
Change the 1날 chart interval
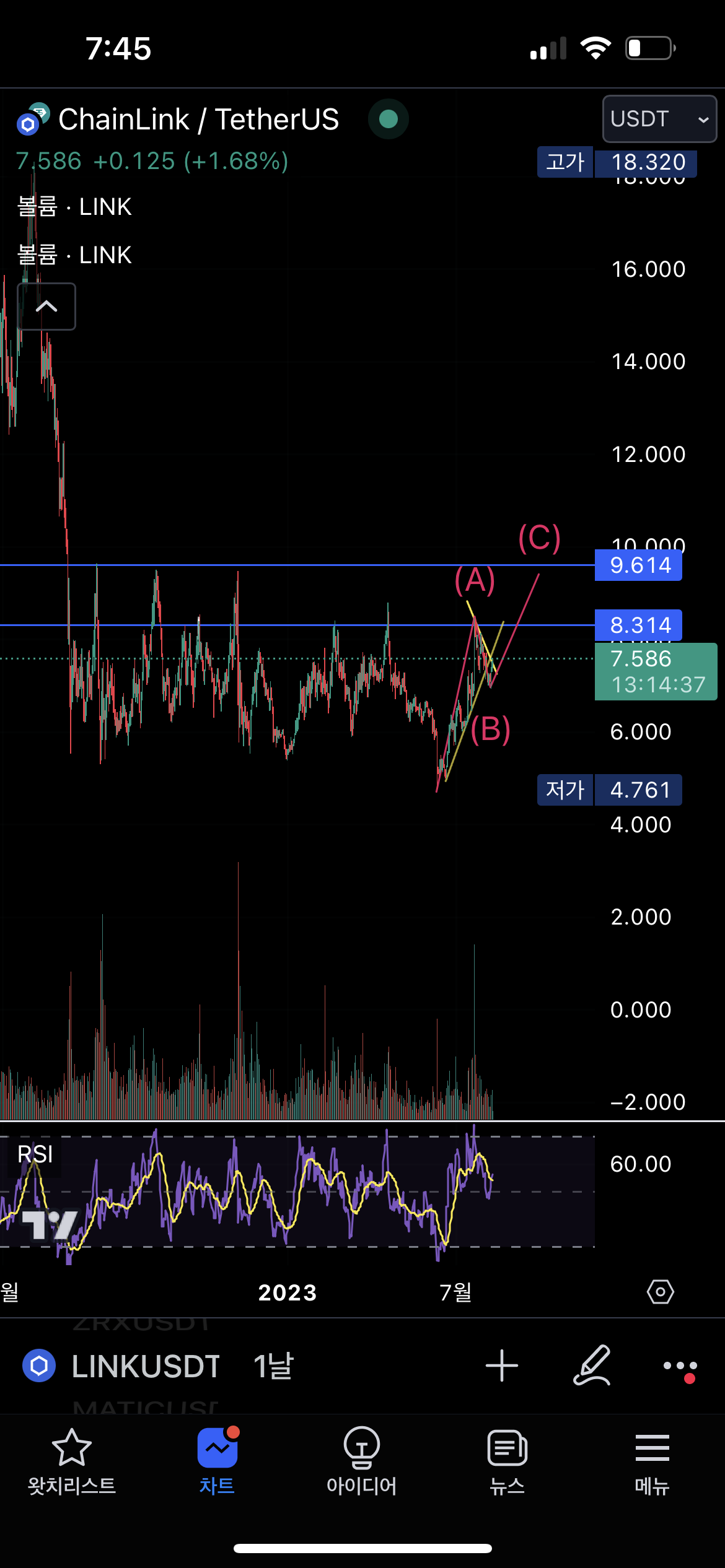pos(273,1367)
